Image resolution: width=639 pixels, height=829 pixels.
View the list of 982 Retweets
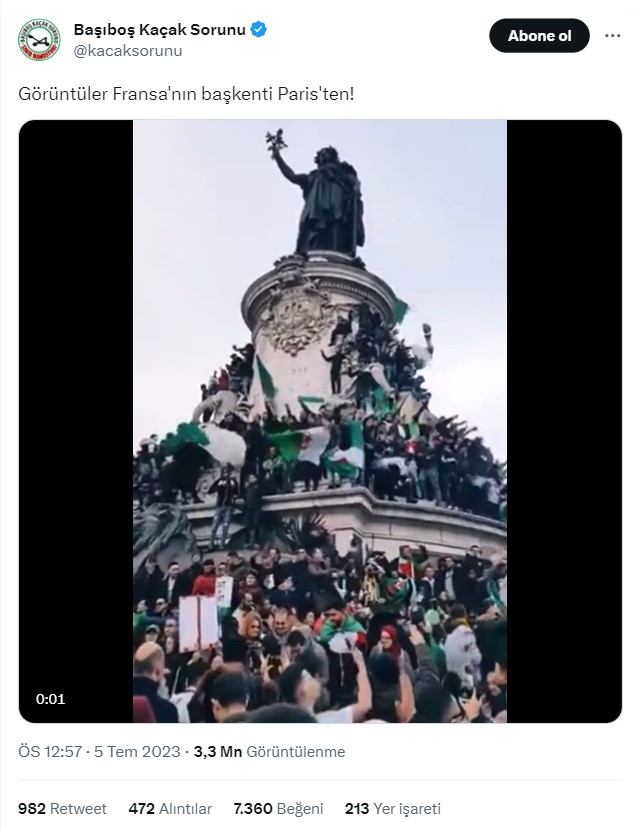click(x=64, y=808)
